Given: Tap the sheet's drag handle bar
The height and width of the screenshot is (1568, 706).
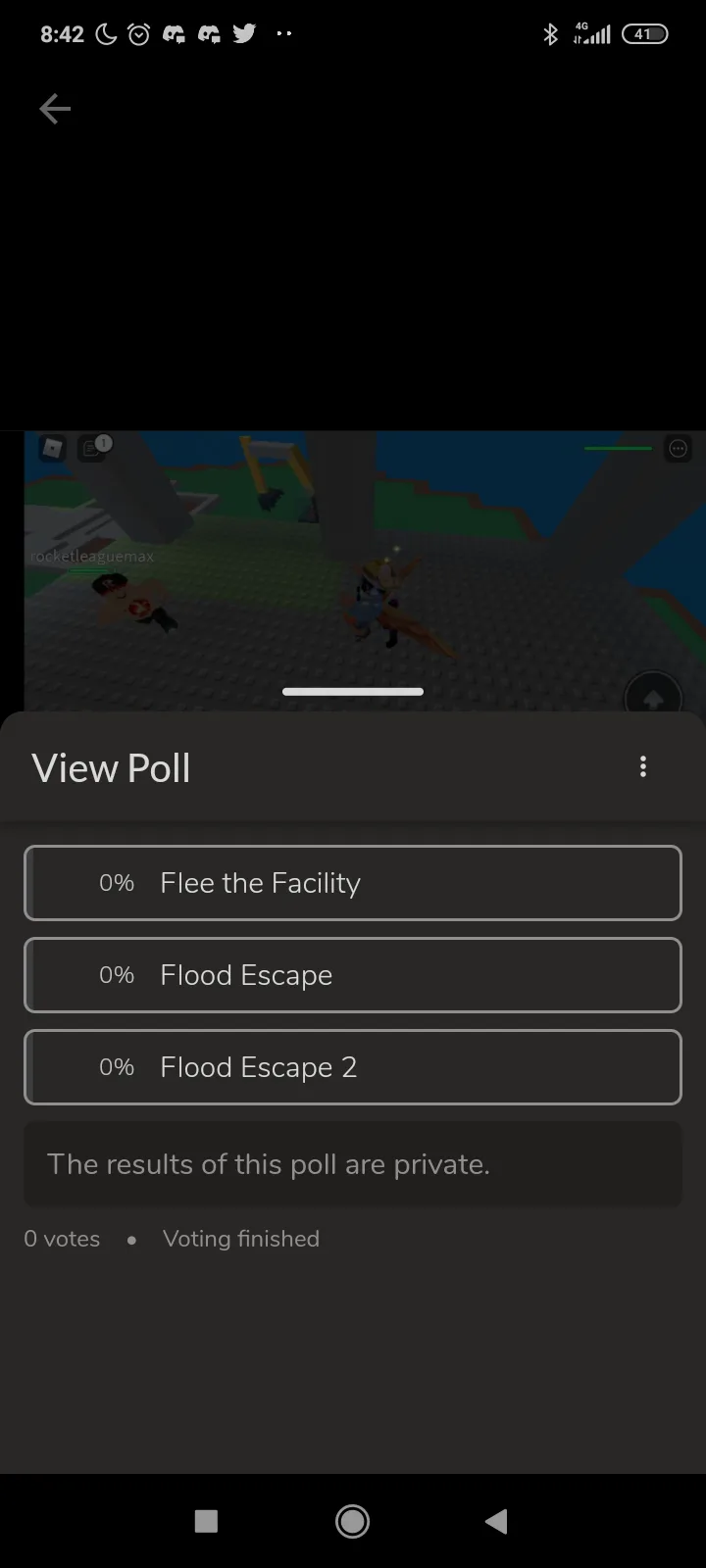Looking at the screenshot, I should pos(353,692).
